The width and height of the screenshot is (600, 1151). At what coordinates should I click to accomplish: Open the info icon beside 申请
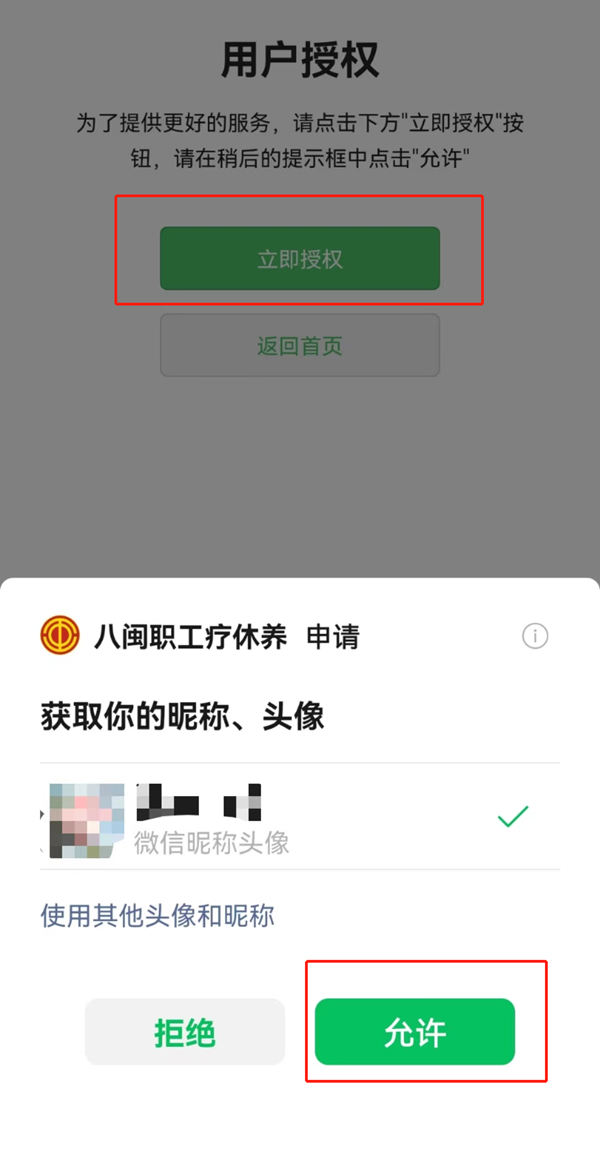pyautogui.click(x=535, y=636)
